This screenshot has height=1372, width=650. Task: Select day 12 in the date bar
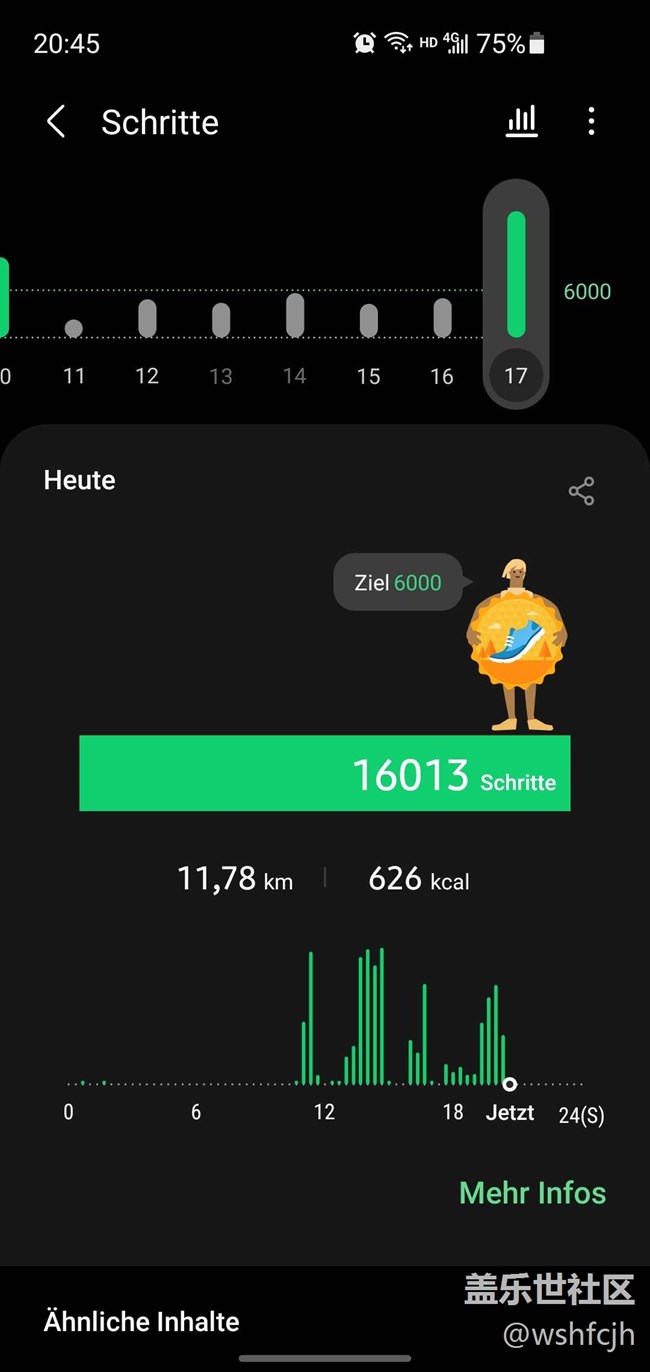pos(147,340)
